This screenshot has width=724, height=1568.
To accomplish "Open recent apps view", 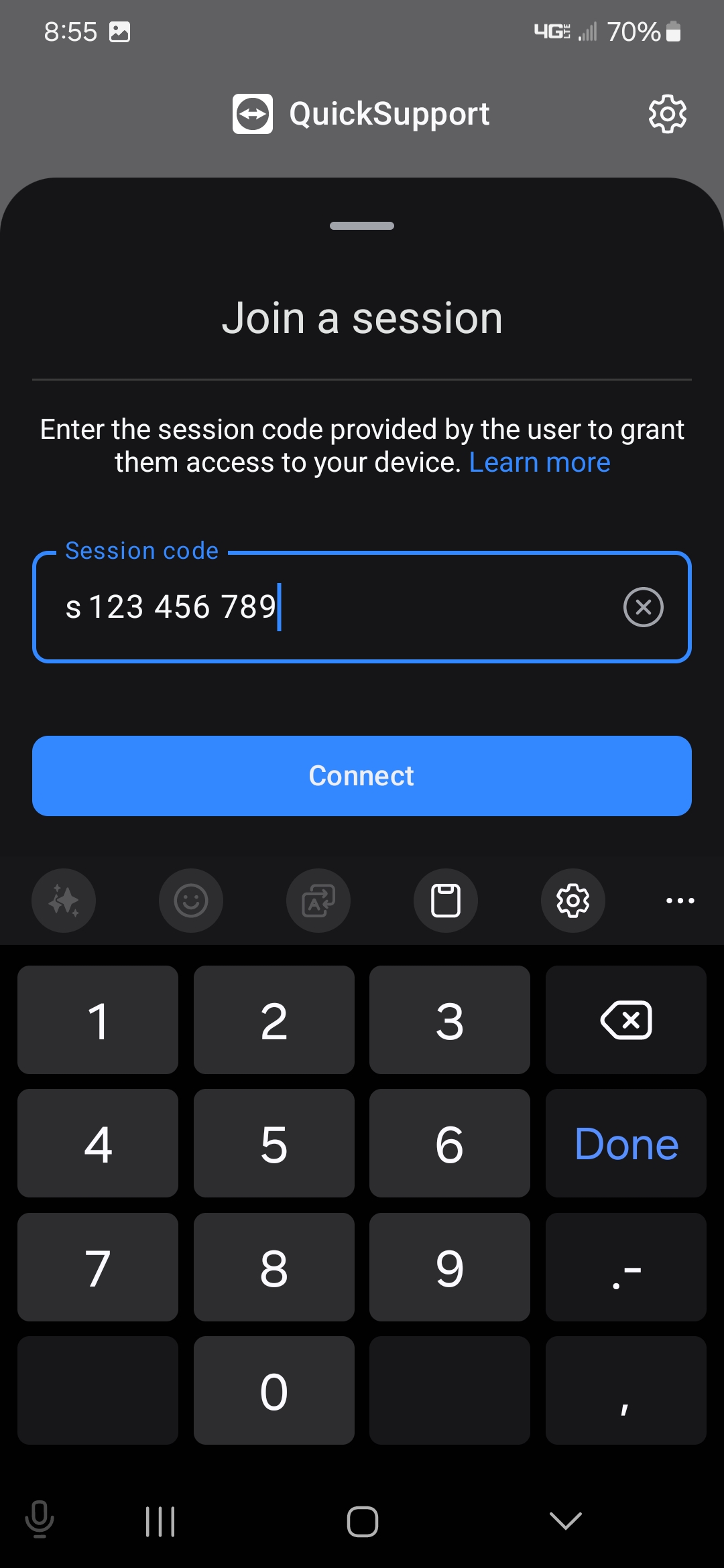I will pos(160,1521).
